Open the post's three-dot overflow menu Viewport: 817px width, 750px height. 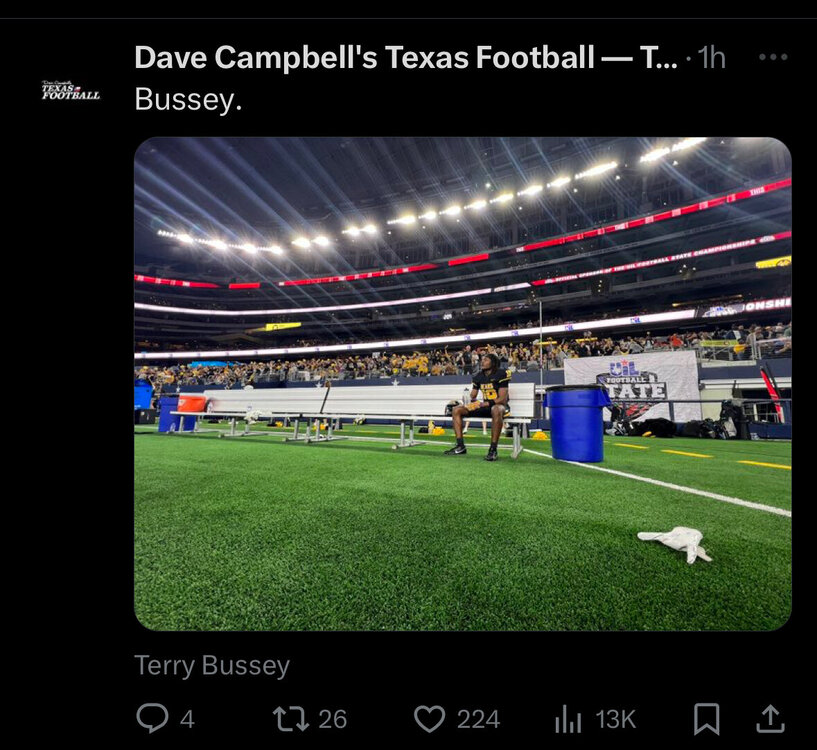tap(773, 57)
